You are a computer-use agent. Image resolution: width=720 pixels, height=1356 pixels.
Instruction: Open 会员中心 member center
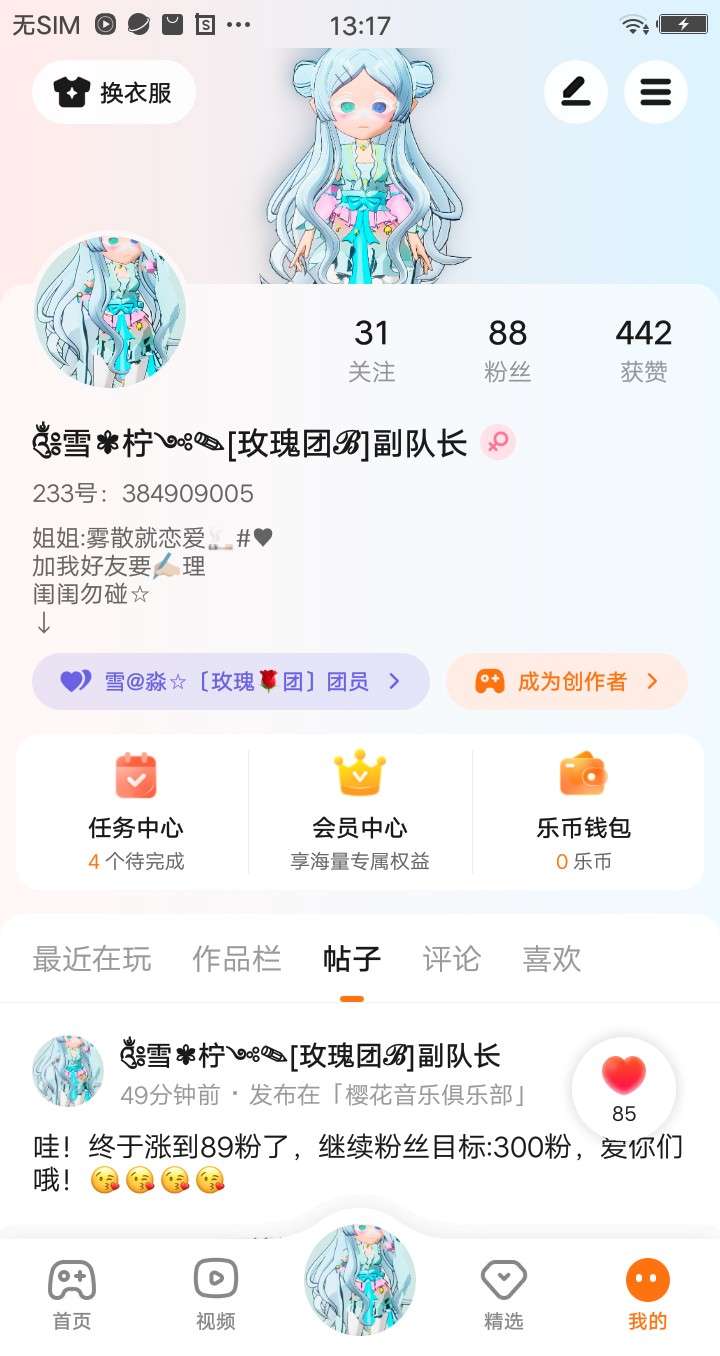(360, 812)
